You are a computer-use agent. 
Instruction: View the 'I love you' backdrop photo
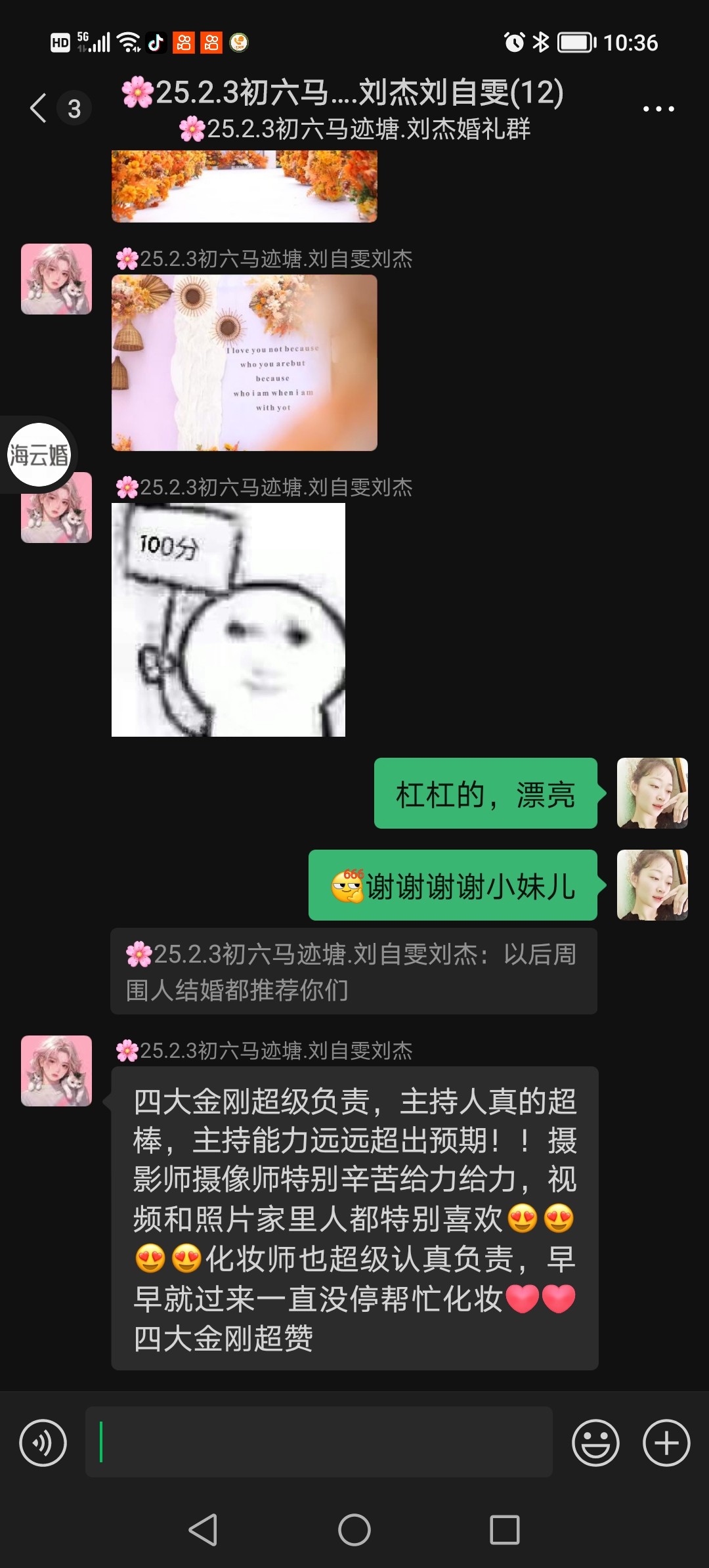(x=244, y=362)
